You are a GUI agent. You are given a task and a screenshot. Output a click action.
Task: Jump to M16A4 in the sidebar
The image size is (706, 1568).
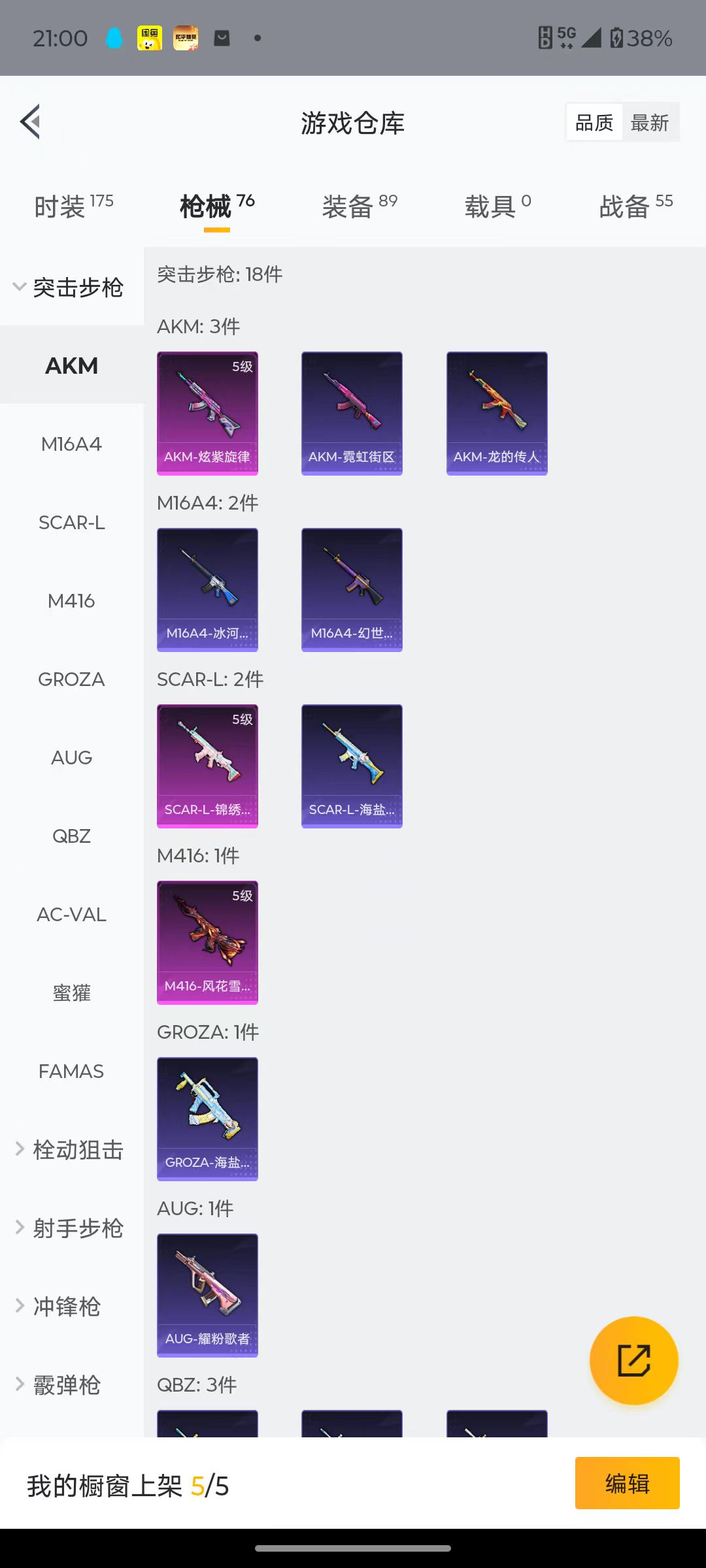(x=72, y=444)
